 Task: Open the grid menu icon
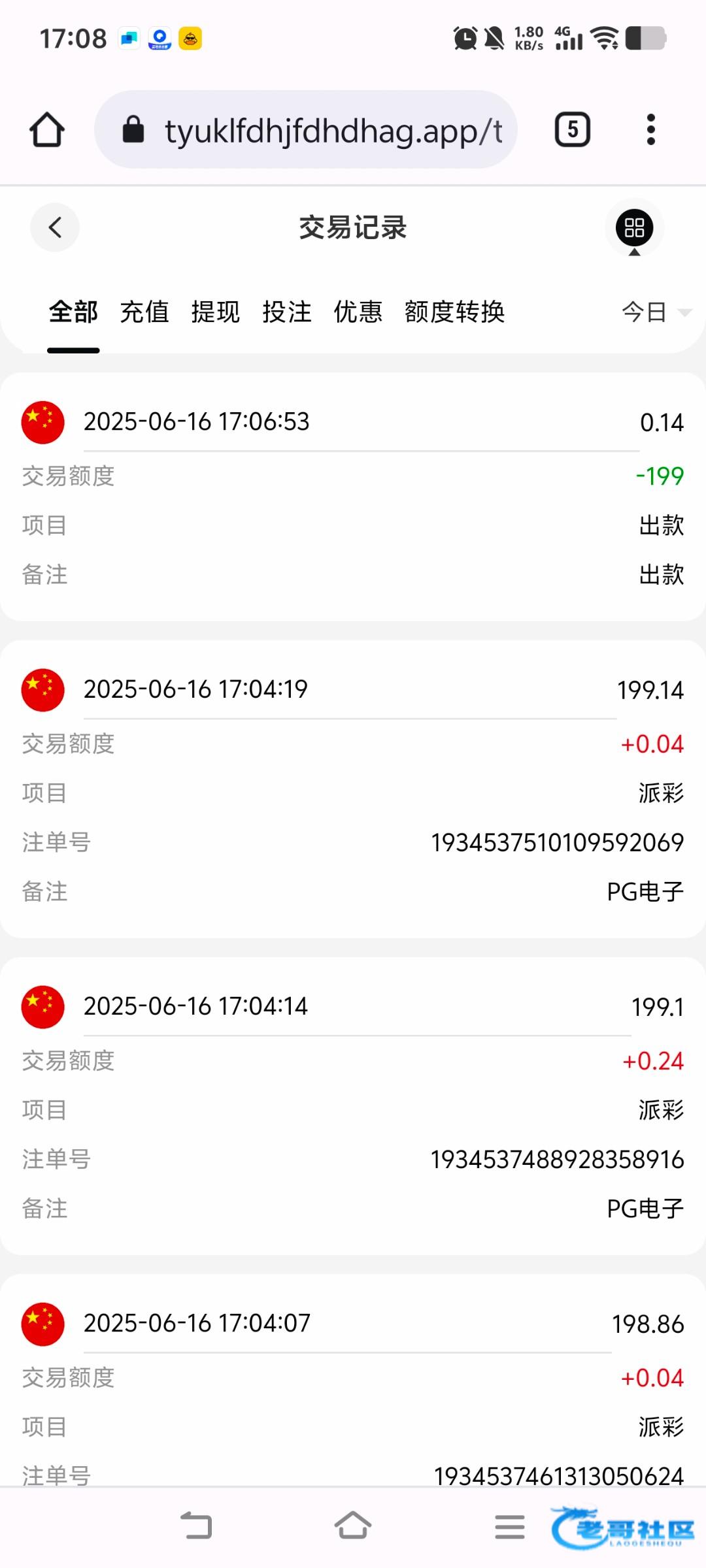pyautogui.click(x=634, y=227)
